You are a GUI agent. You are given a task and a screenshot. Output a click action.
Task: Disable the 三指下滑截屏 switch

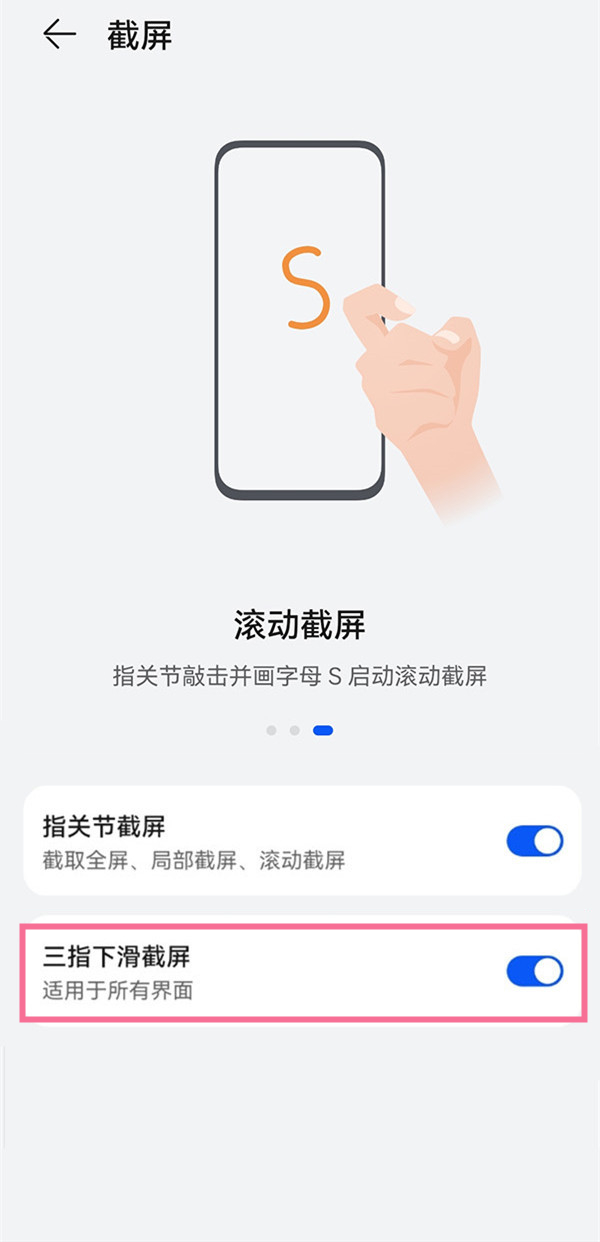click(534, 971)
